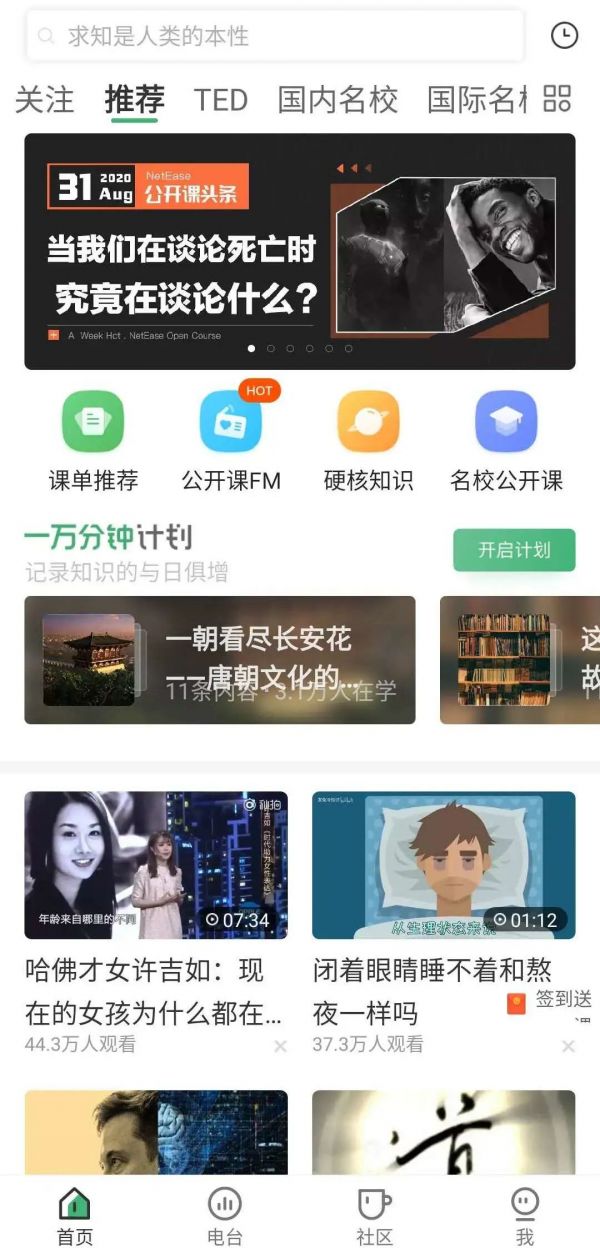Switch to the 电台 tab

point(225,1215)
